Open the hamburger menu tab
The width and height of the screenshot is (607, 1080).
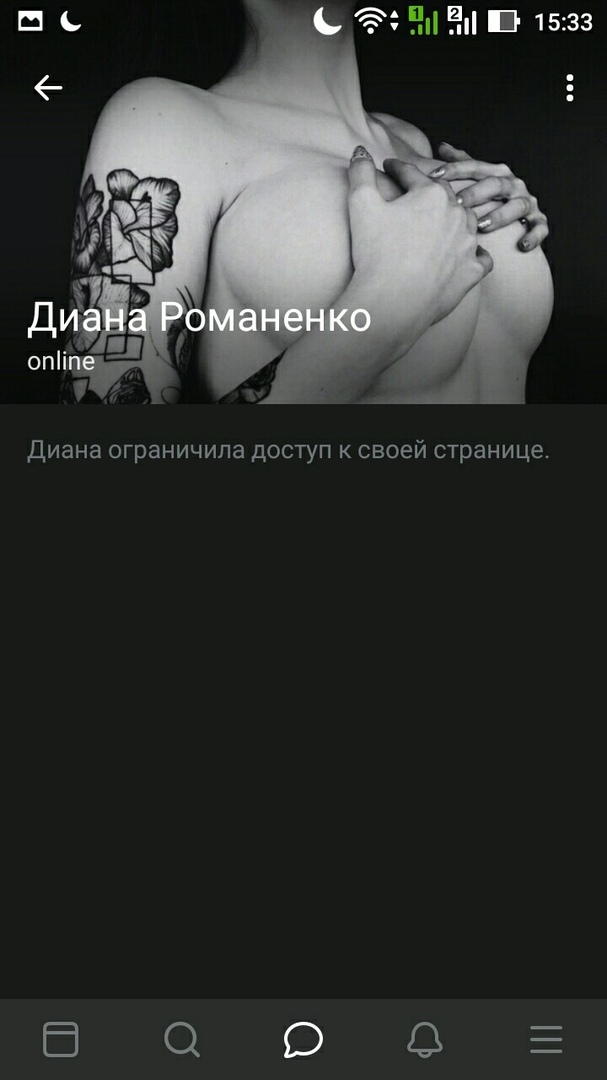pyautogui.click(x=546, y=1040)
